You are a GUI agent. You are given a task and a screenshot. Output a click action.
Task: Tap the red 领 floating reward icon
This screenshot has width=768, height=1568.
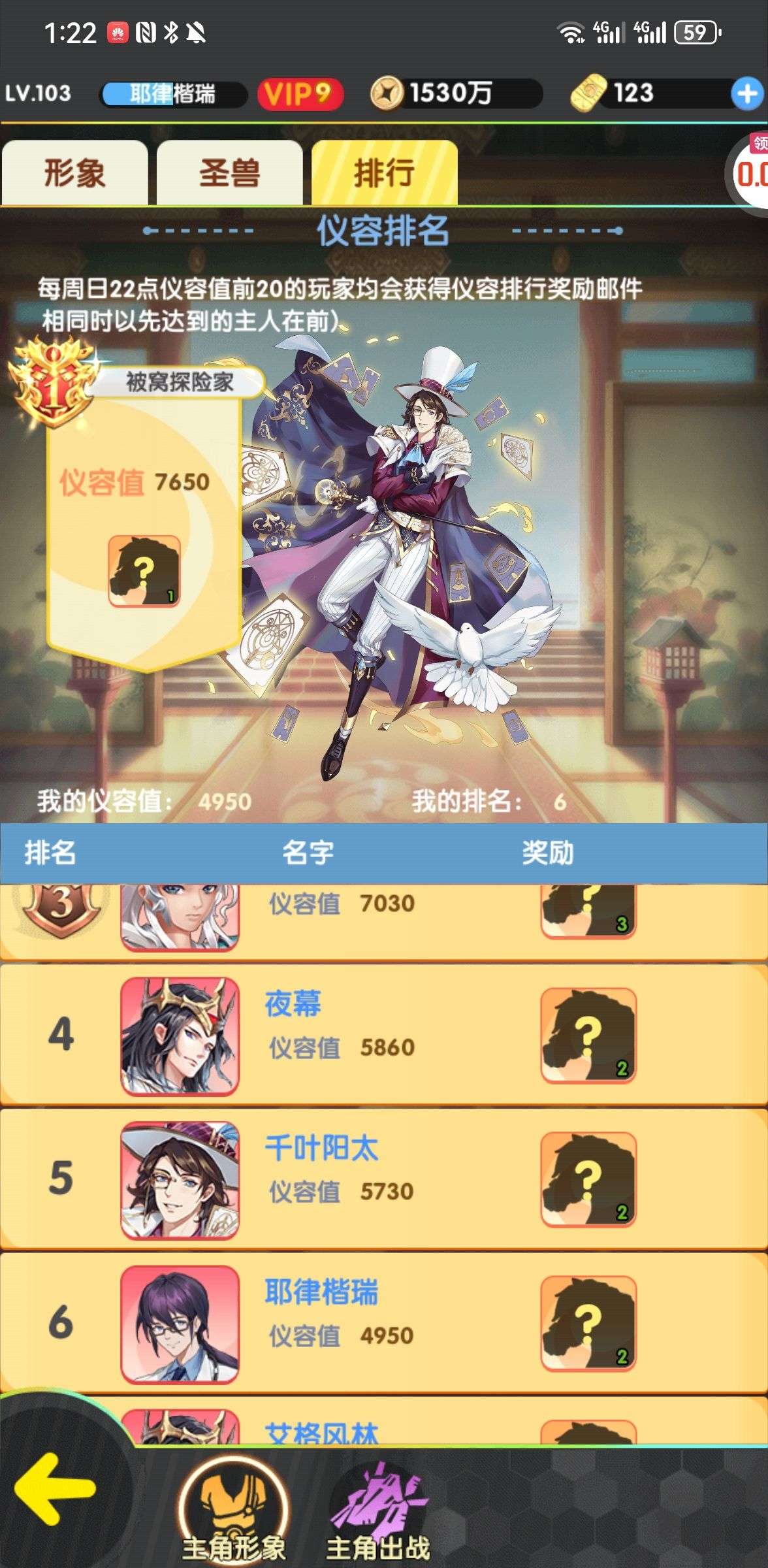click(751, 171)
